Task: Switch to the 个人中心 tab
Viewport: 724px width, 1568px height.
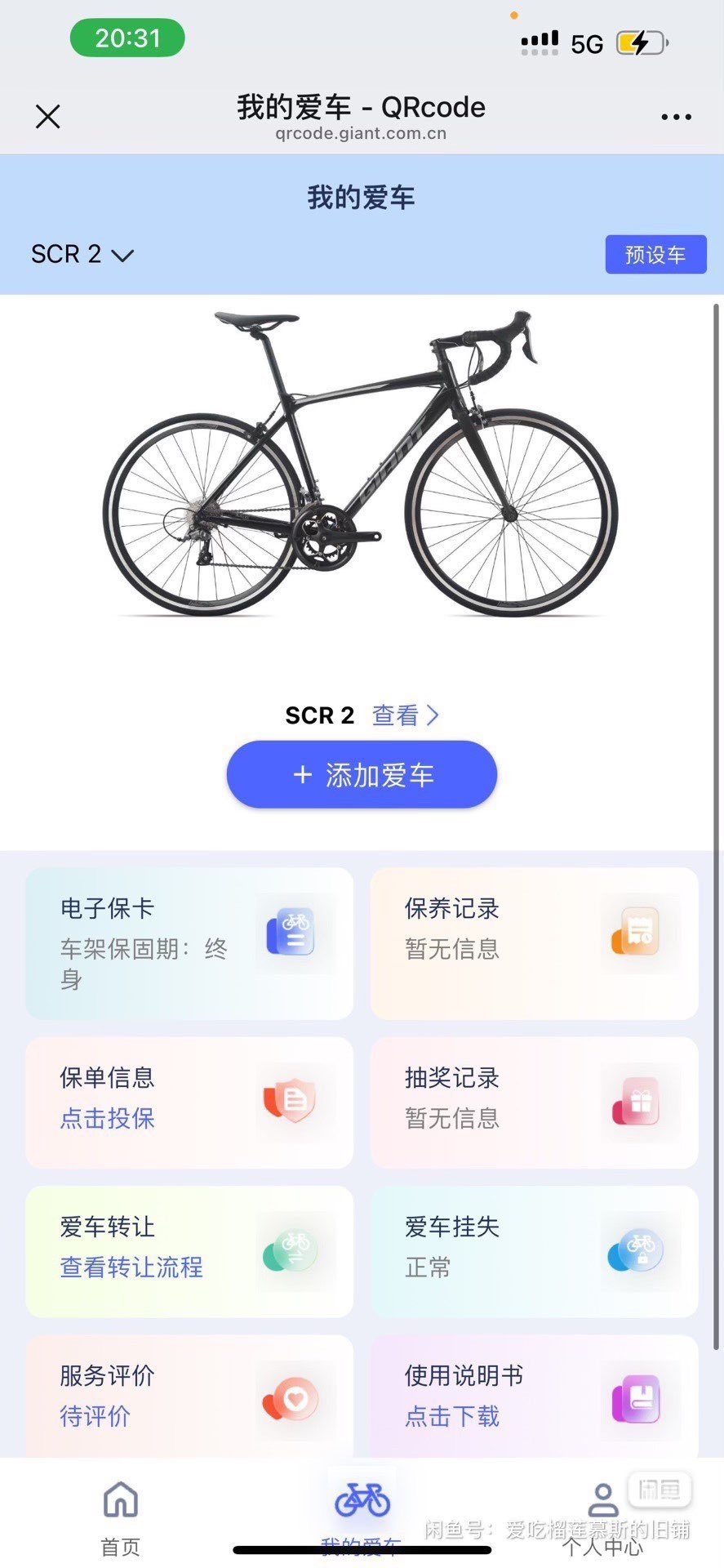Action: [x=602, y=1516]
